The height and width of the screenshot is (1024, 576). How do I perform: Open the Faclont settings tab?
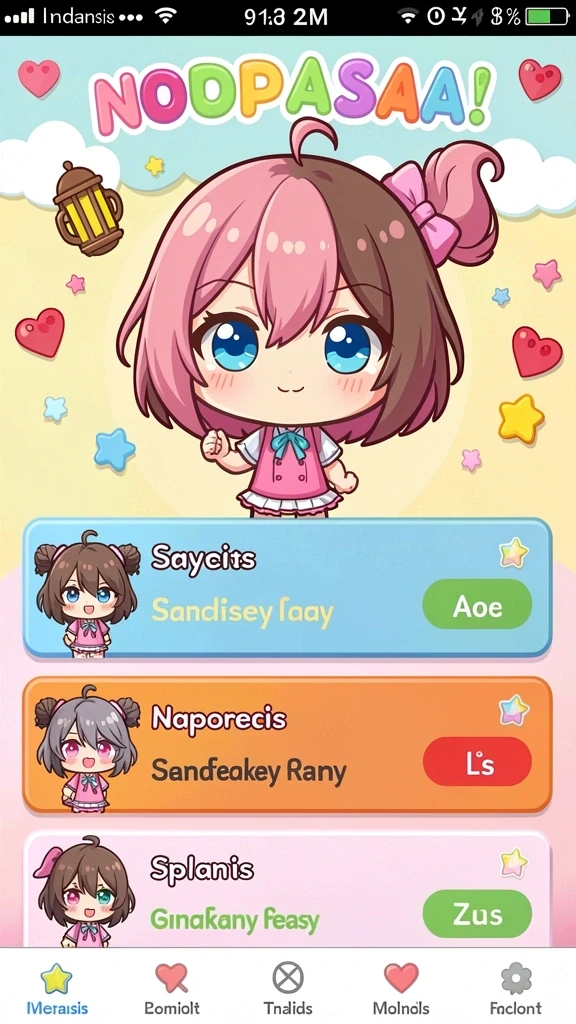pyautogui.click(x=516, y=989)
